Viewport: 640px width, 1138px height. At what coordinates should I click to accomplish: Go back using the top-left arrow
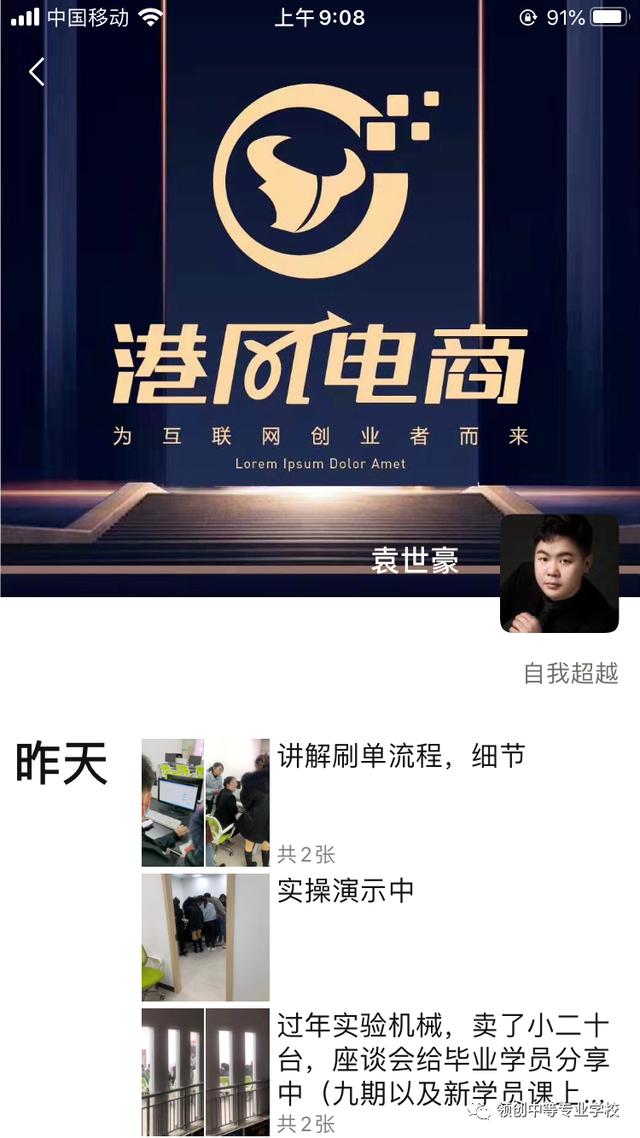(37, 71)
